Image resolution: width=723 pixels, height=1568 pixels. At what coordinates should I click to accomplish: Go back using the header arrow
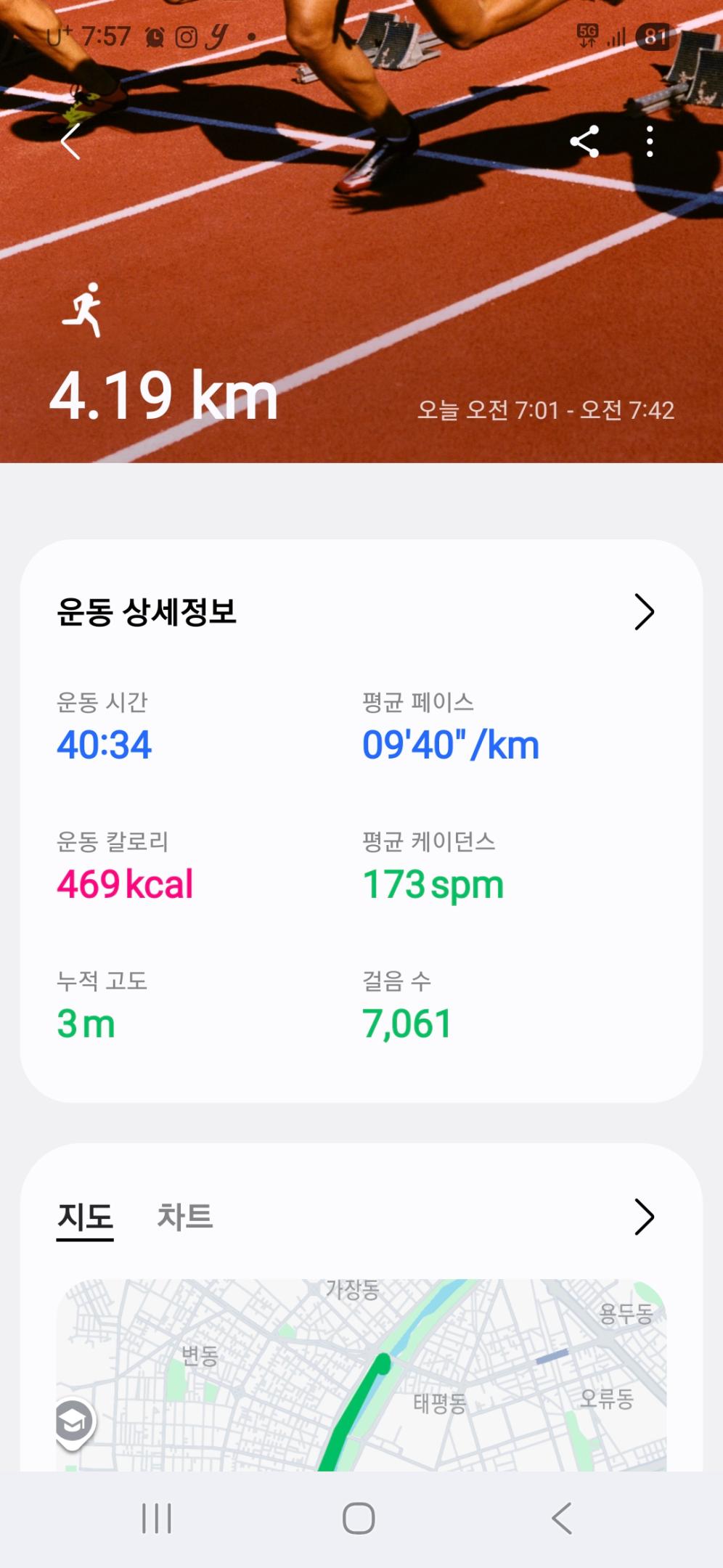[71, 142]
